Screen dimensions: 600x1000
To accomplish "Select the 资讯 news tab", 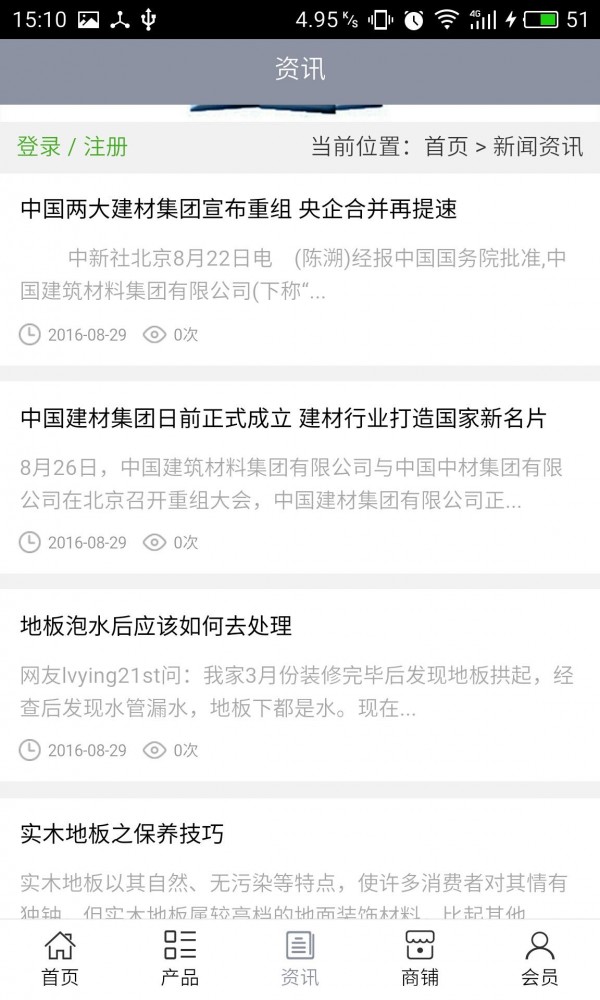I will pos(300,958).
